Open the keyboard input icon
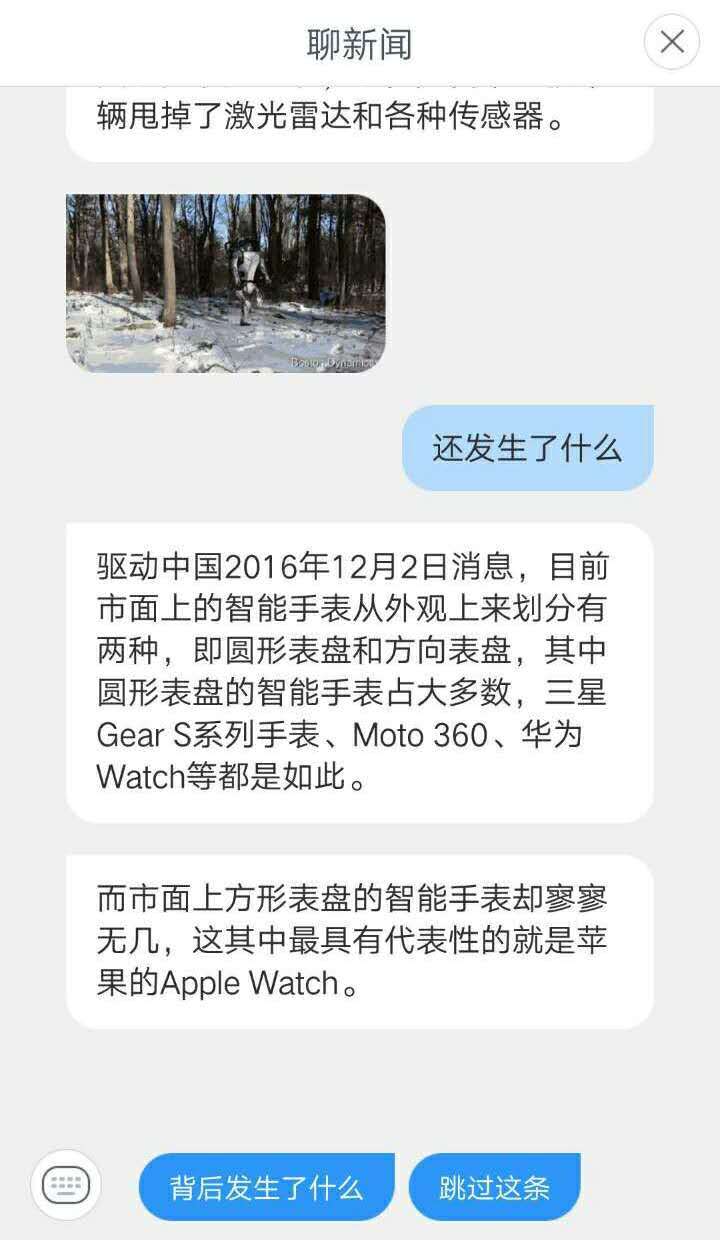The image size is (720, 1240). 66,1186
